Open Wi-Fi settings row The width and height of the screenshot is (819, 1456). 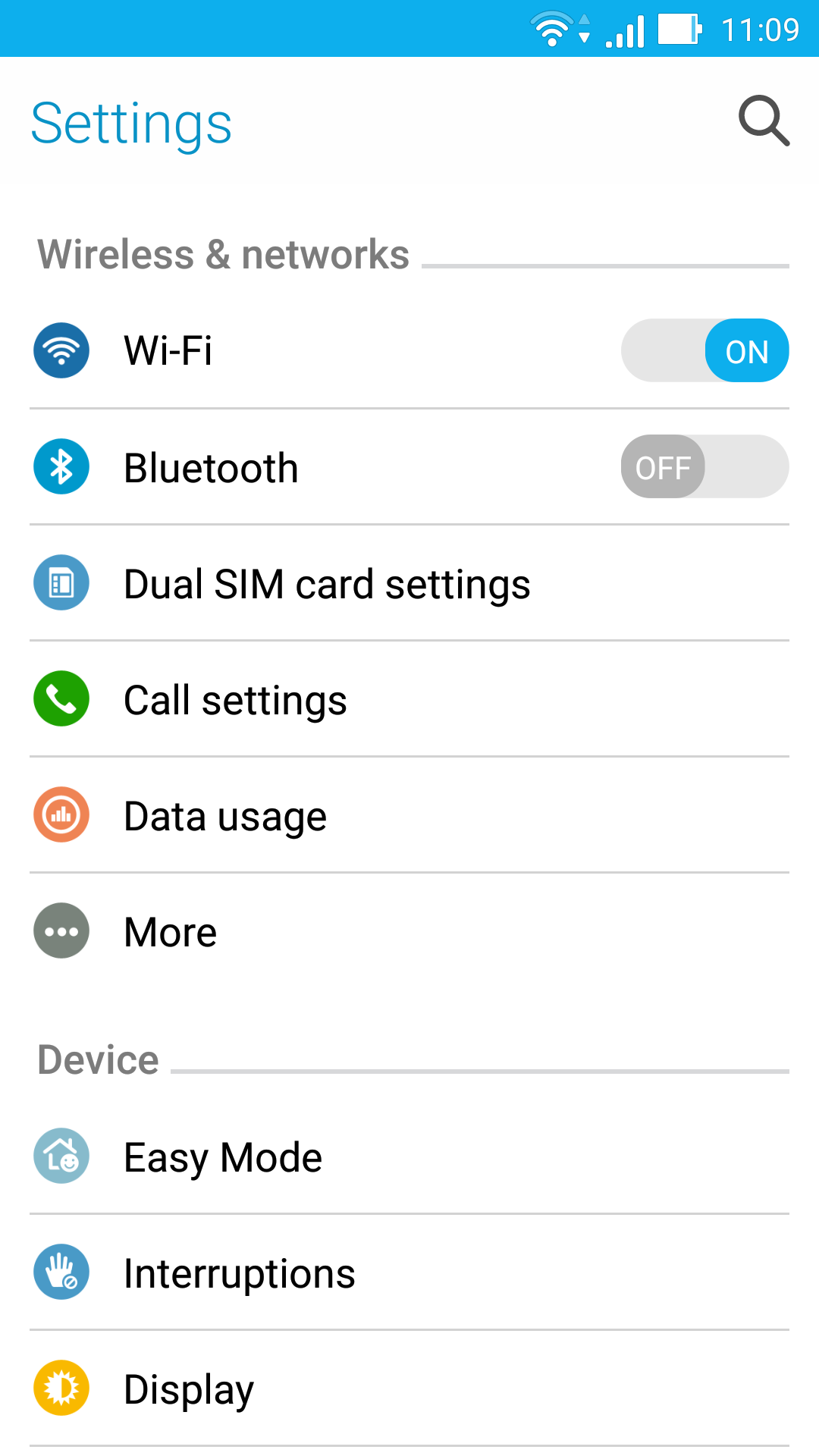point(409,350)
